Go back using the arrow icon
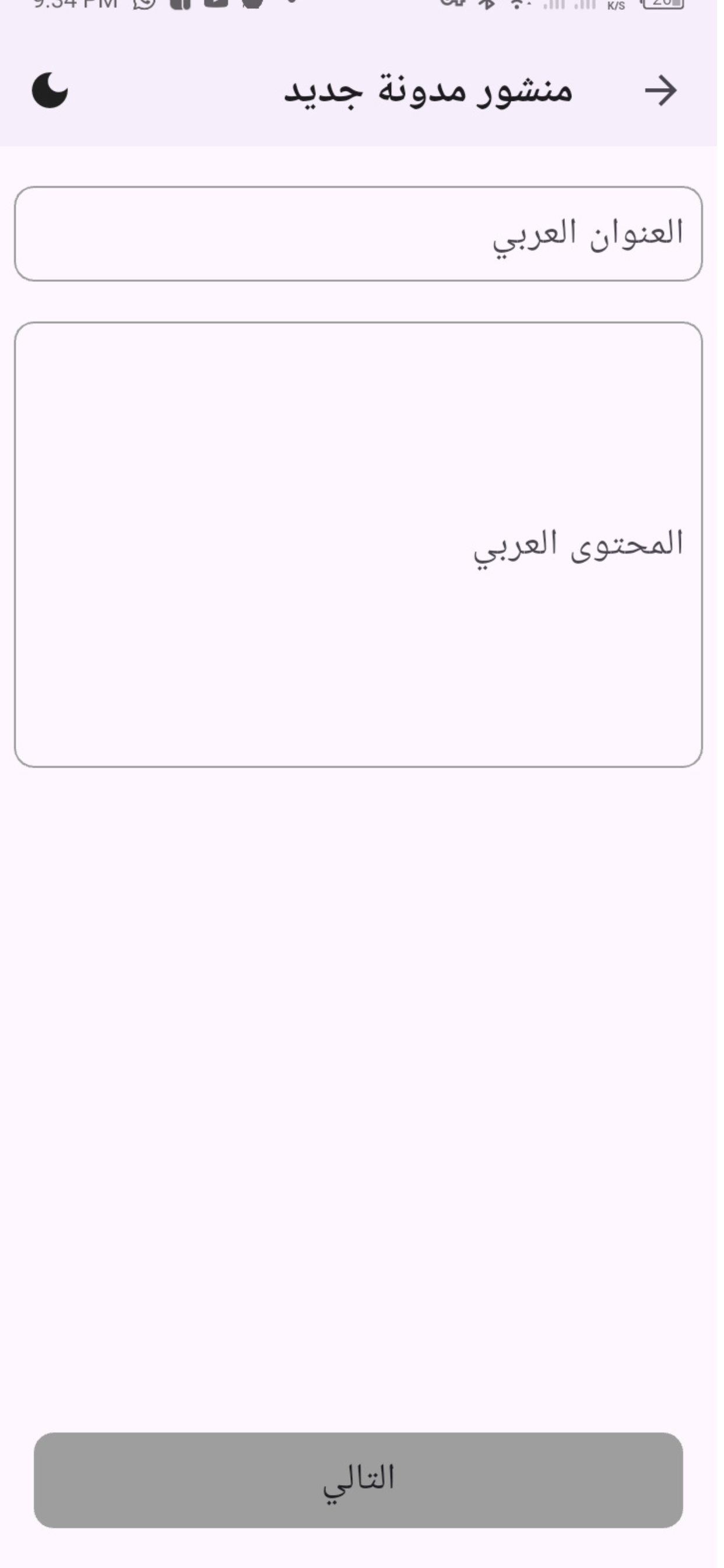This screenshot has height=1568, width=724. [660, 90]
